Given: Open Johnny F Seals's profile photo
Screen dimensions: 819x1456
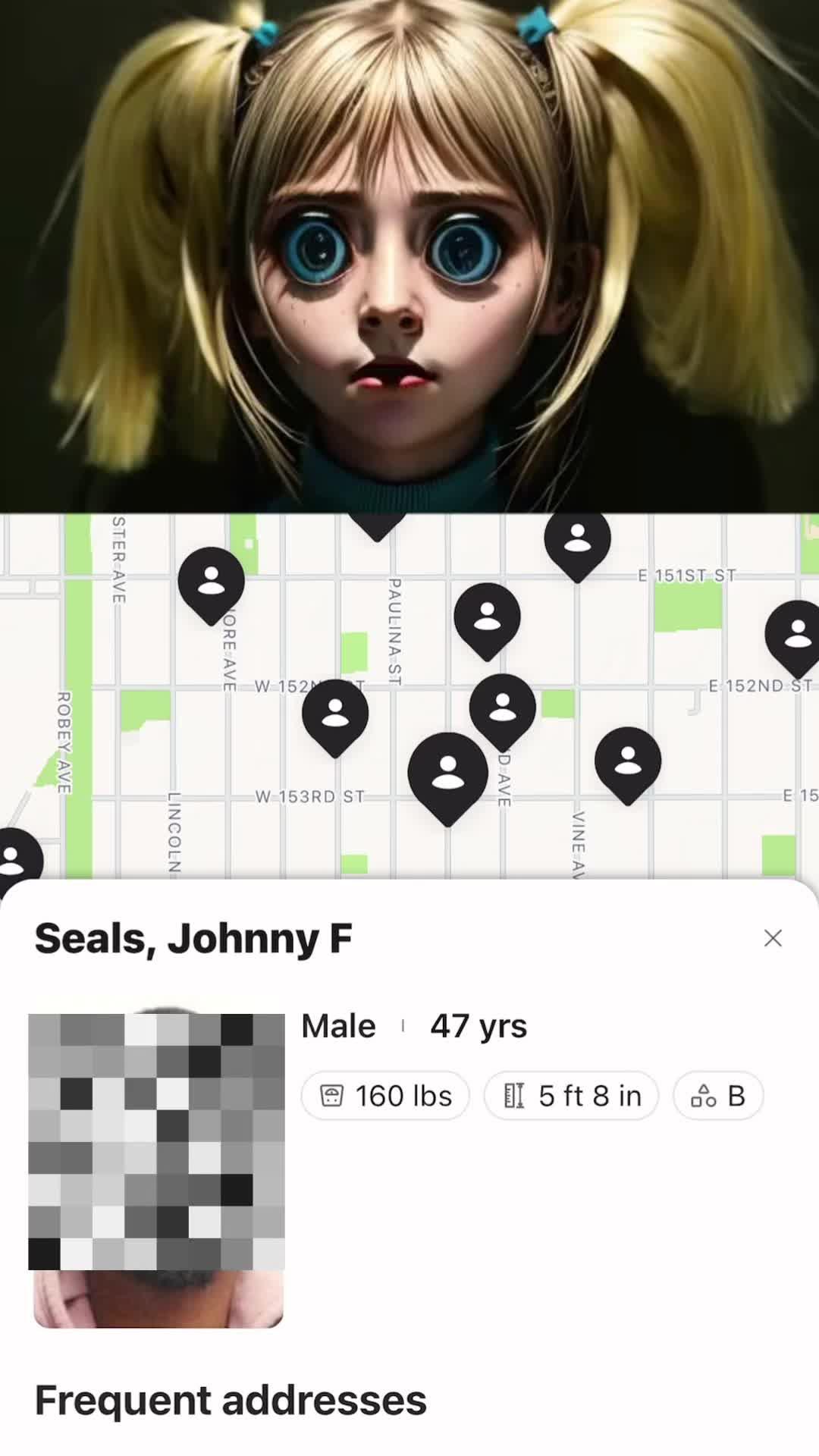Looking at the screenshot, I should pyautogui.click(x=158, y=1169).
